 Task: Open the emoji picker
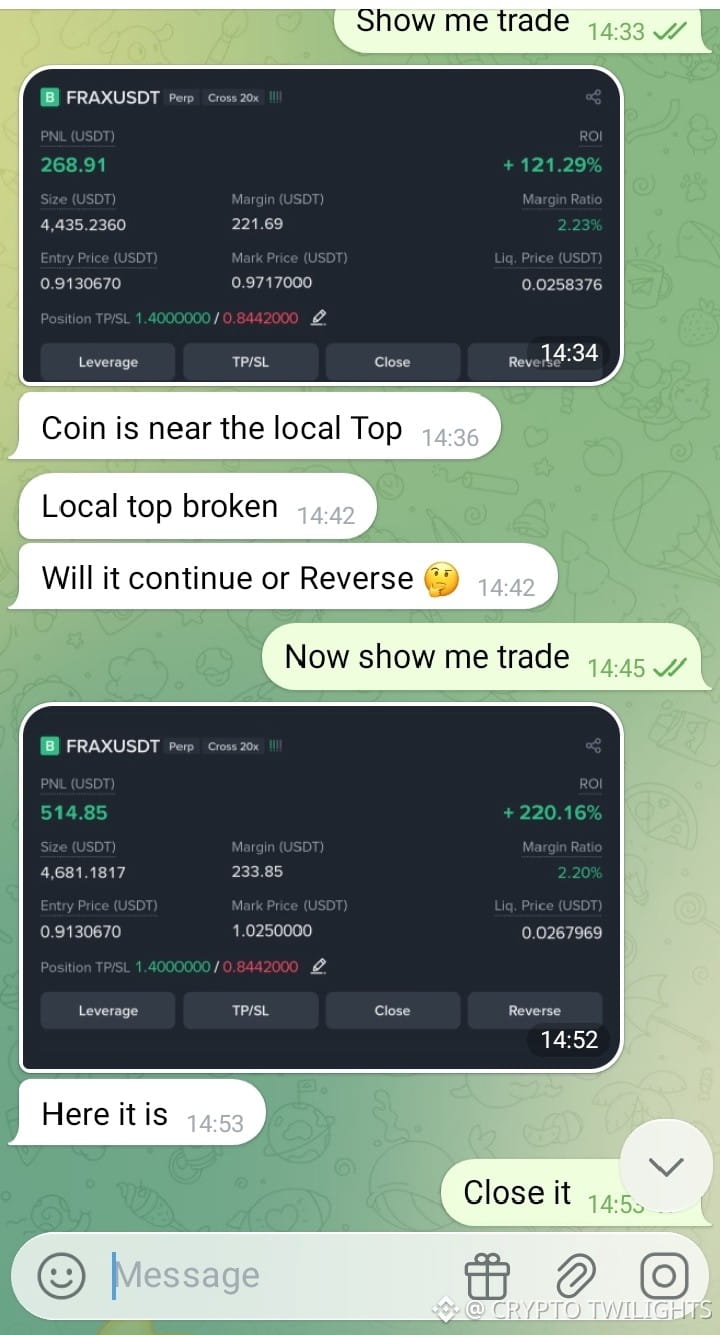pos(61,1276)
